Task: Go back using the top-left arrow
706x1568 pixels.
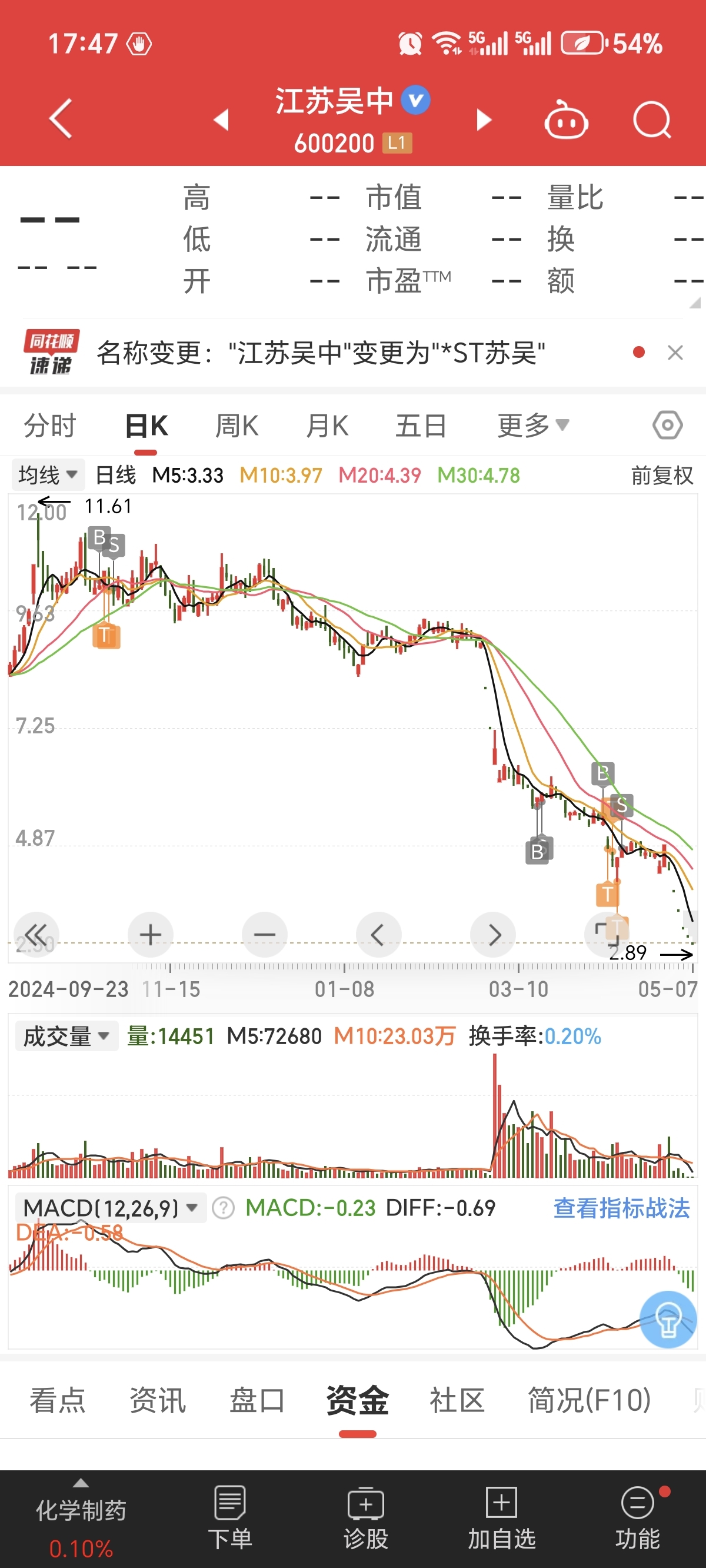Action: [x=61, y=119]
